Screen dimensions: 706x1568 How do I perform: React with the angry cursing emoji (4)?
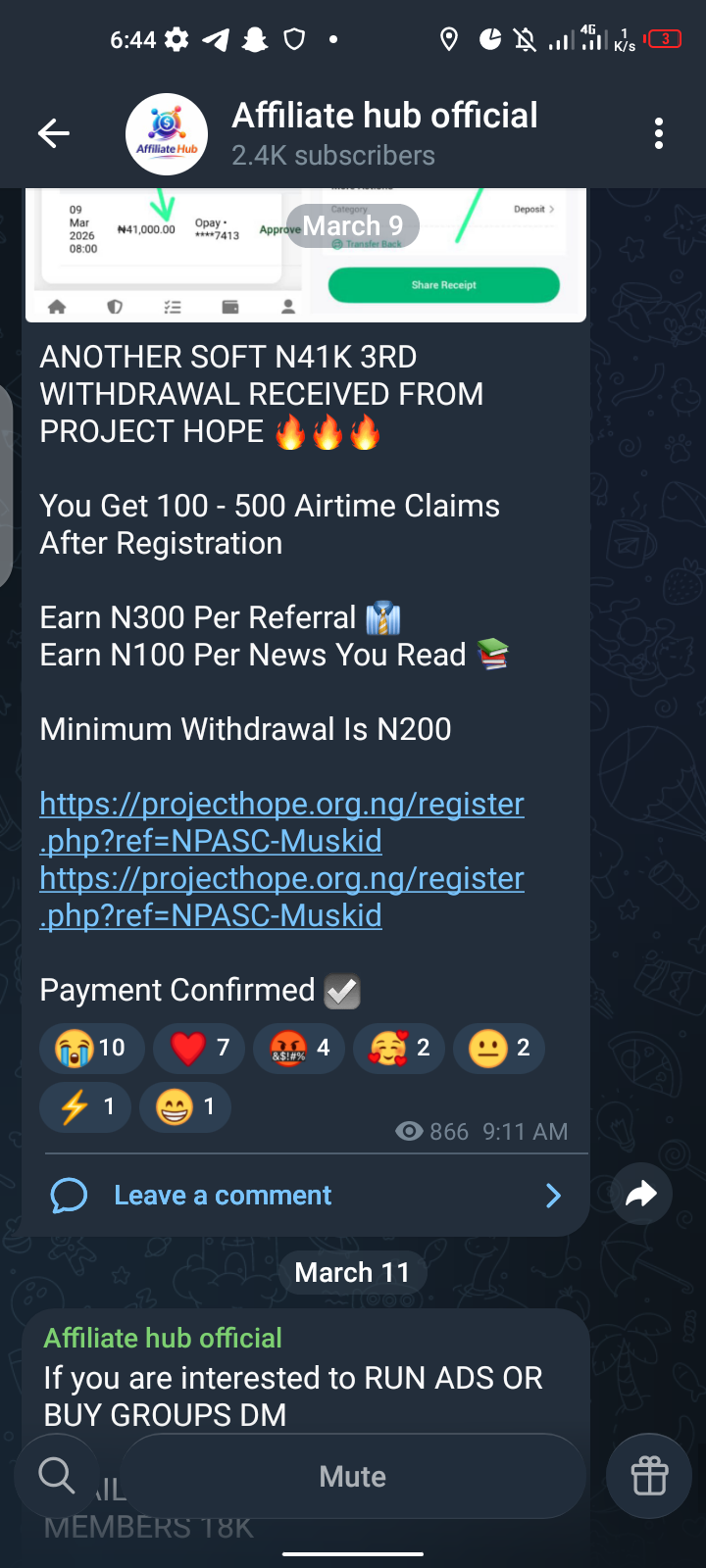click(299, 1049)
